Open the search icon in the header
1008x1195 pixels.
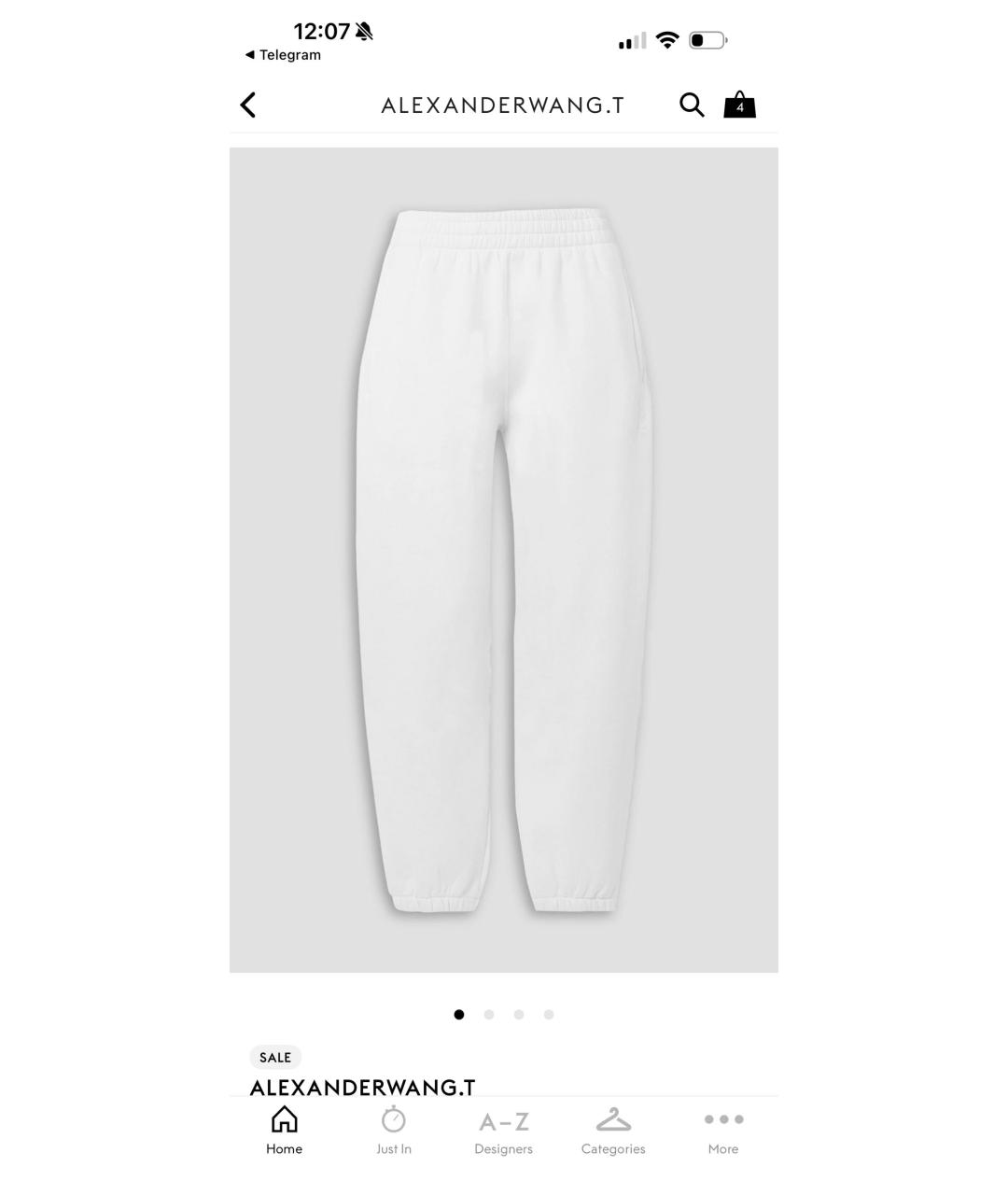point(692,105)
